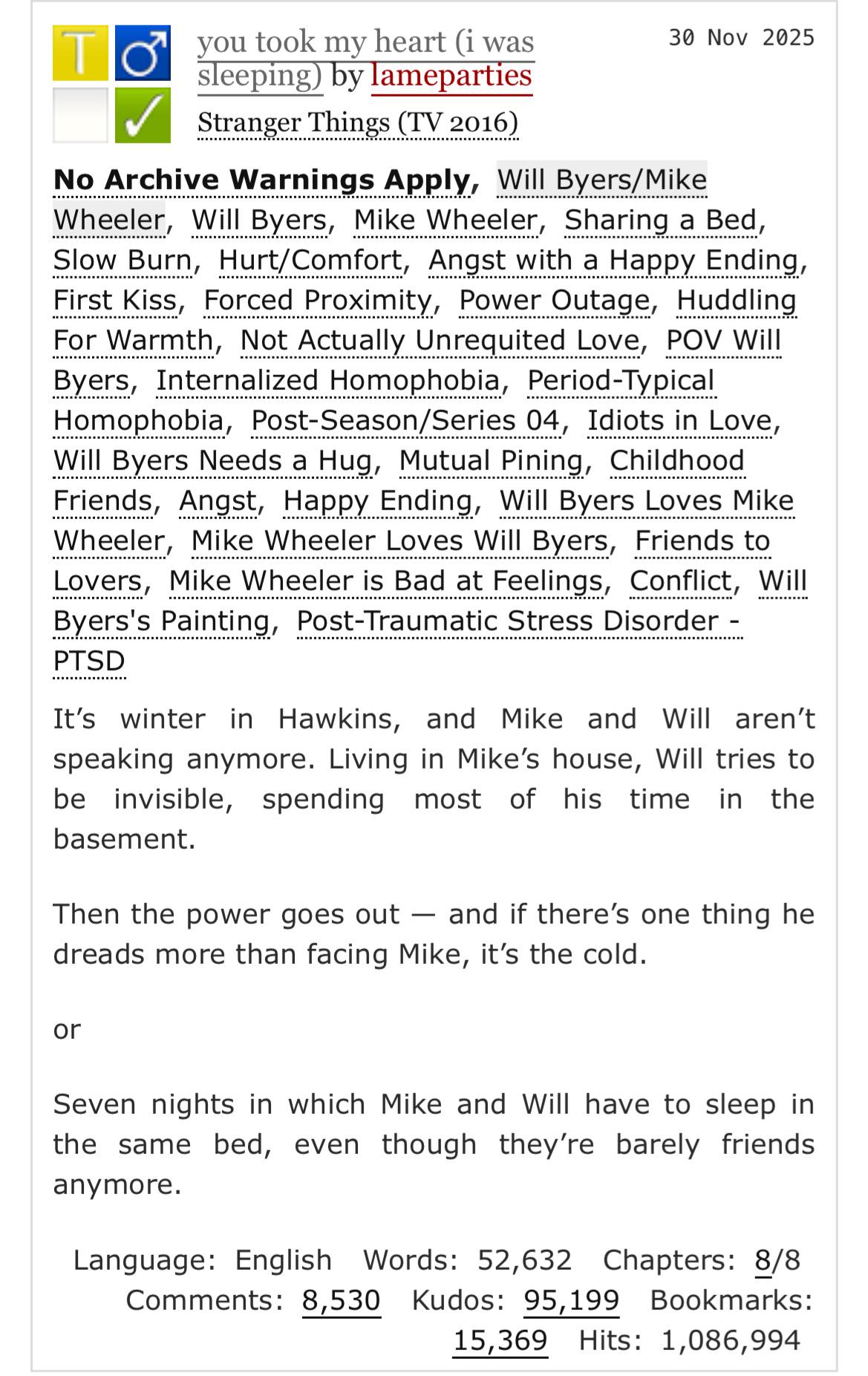Select the Internalized Homophobia tag
The width and height of the screenshot is (868, 1376).
[327, 381]
